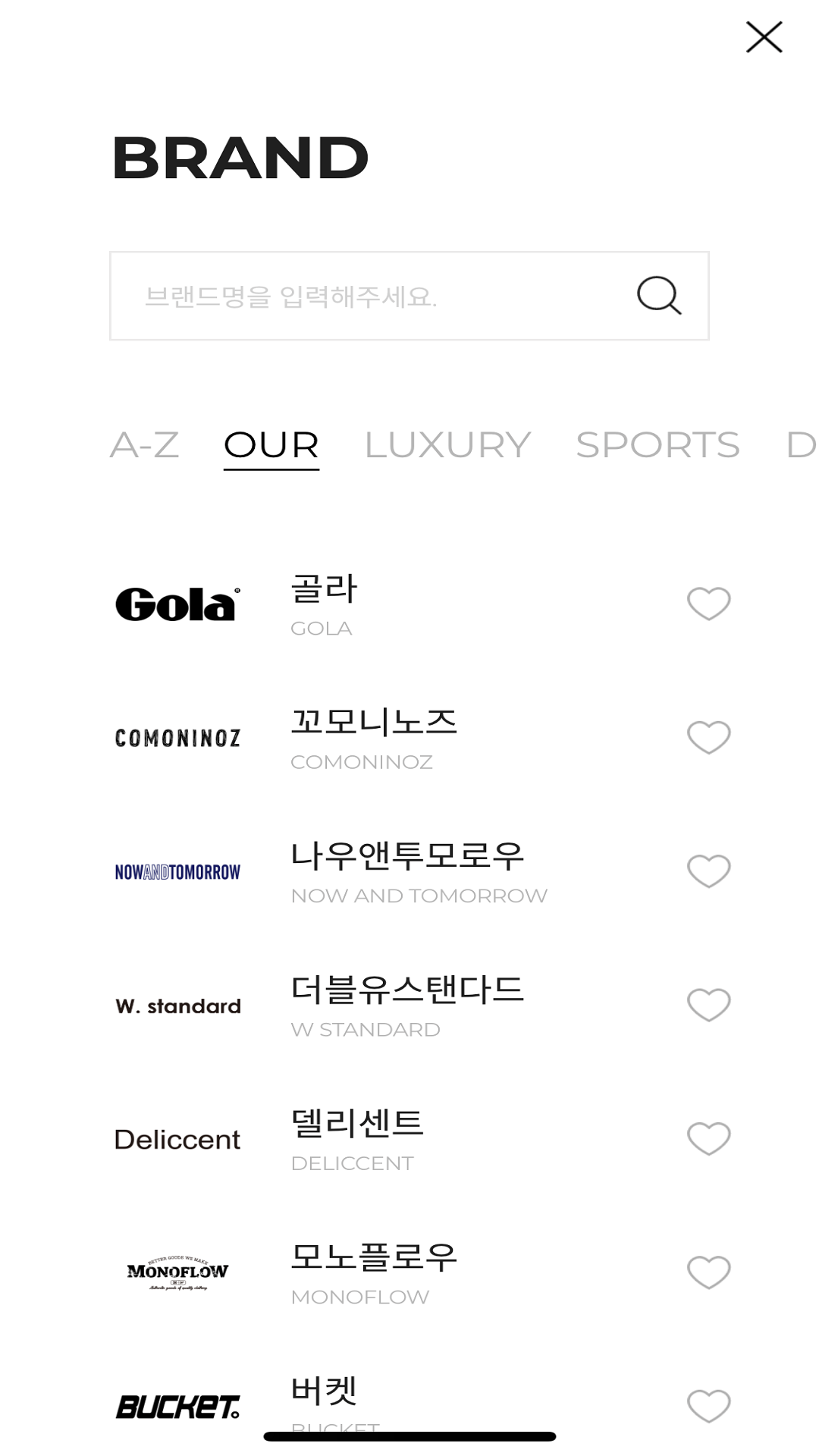The height and width of the screenshot is (1456, 819).
Task: Heart the DELICCENT brand
Action: 708,1138
